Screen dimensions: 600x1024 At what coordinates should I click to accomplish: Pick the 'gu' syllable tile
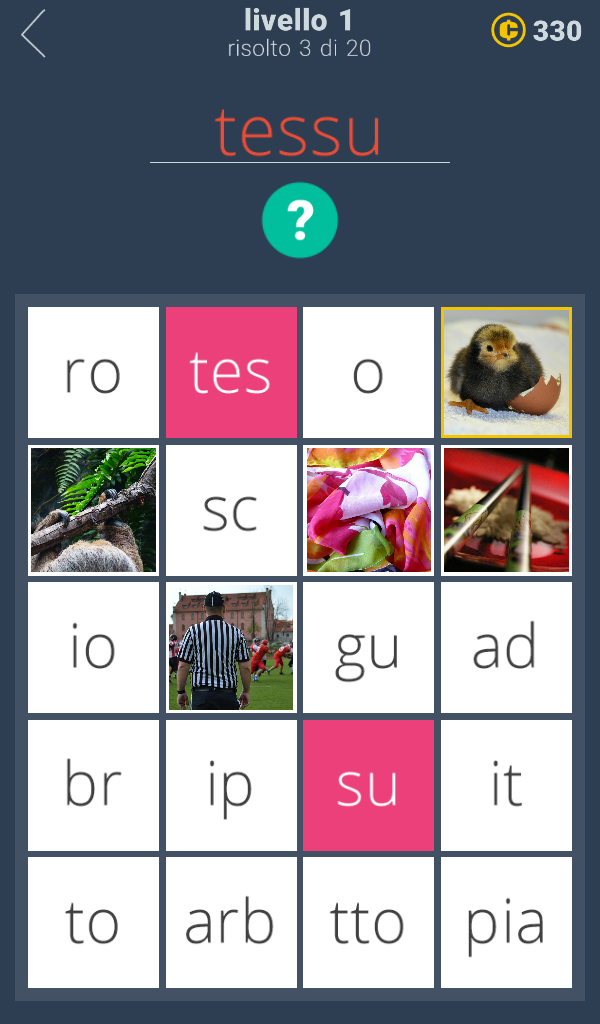(368, 647)
